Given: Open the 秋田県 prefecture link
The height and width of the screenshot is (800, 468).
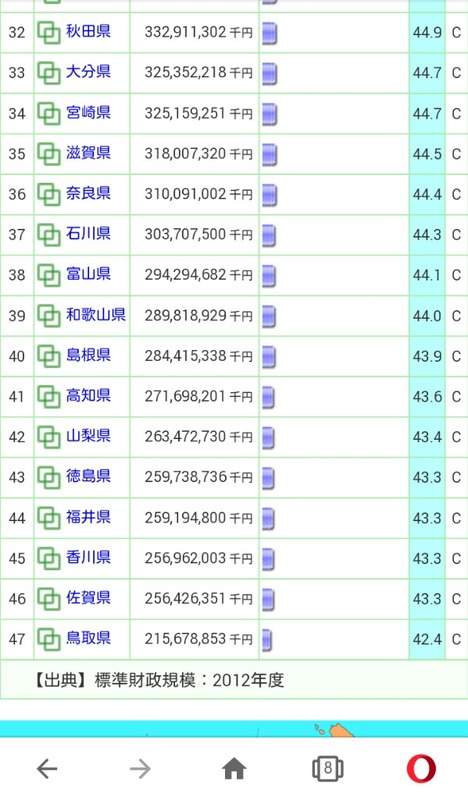Looking at the screenshot, I should click(88, 32).
